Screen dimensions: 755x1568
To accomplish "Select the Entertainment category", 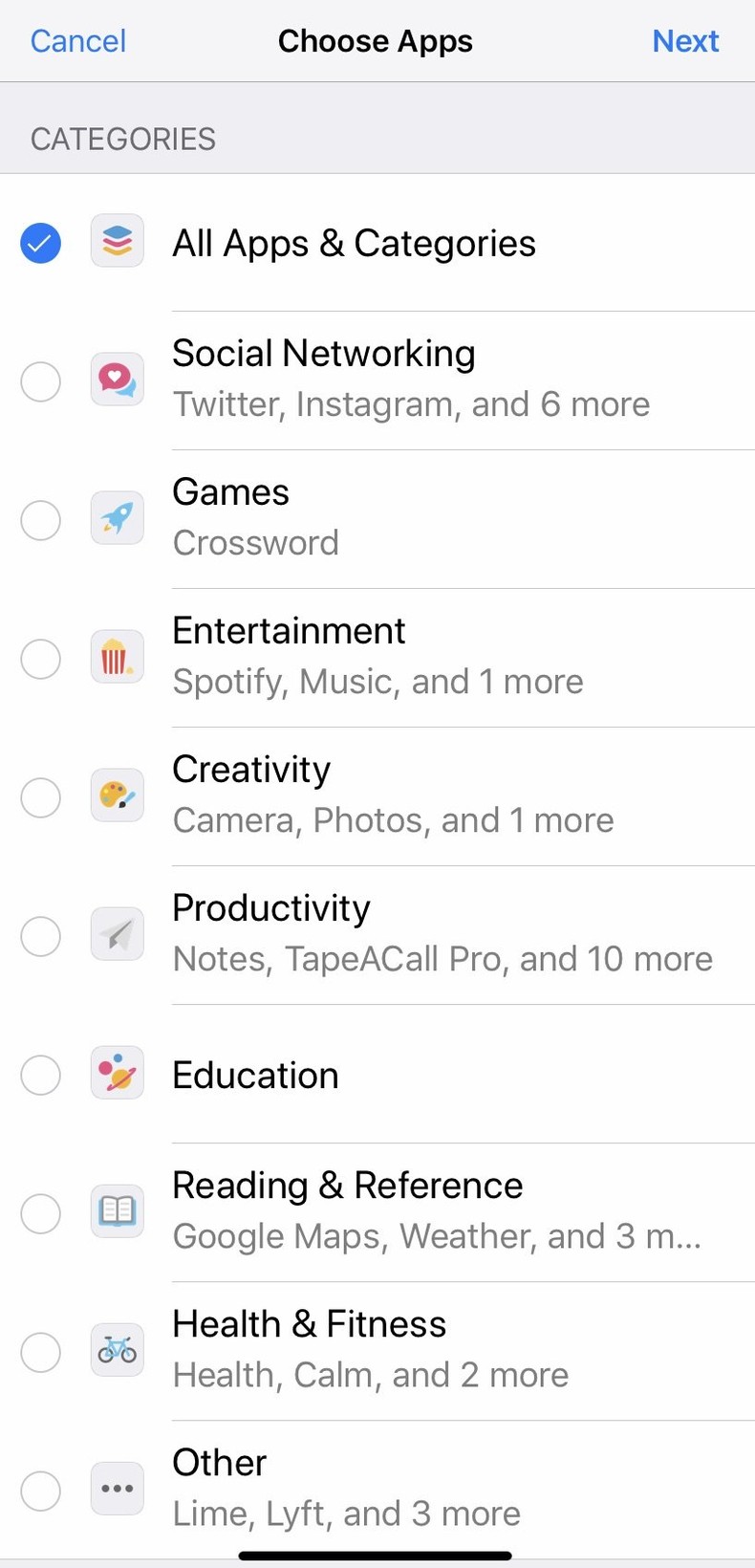I will pyautogui.click(x=40, y=658).
